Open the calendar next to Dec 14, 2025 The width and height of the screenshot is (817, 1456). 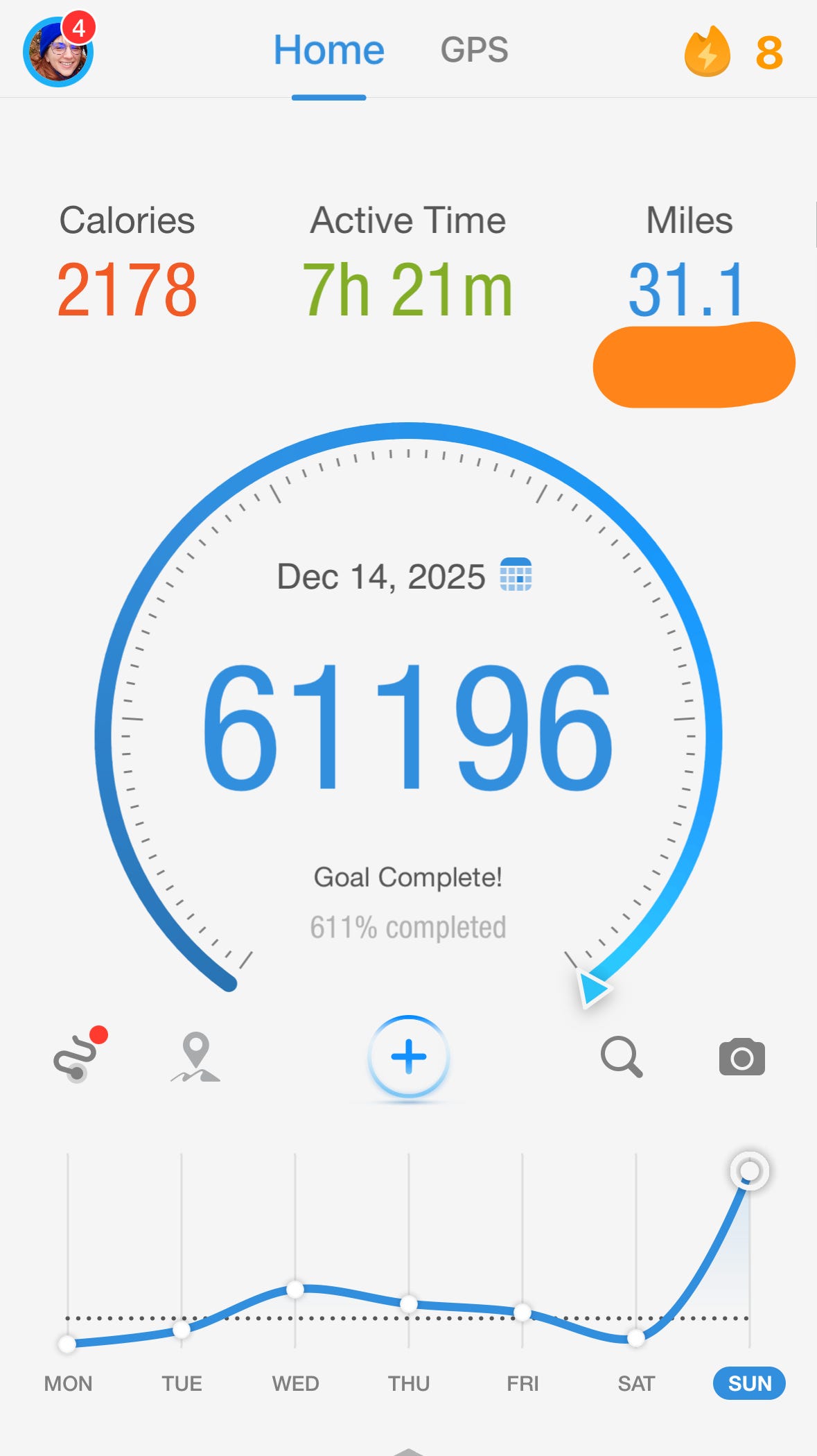(516, 575)
